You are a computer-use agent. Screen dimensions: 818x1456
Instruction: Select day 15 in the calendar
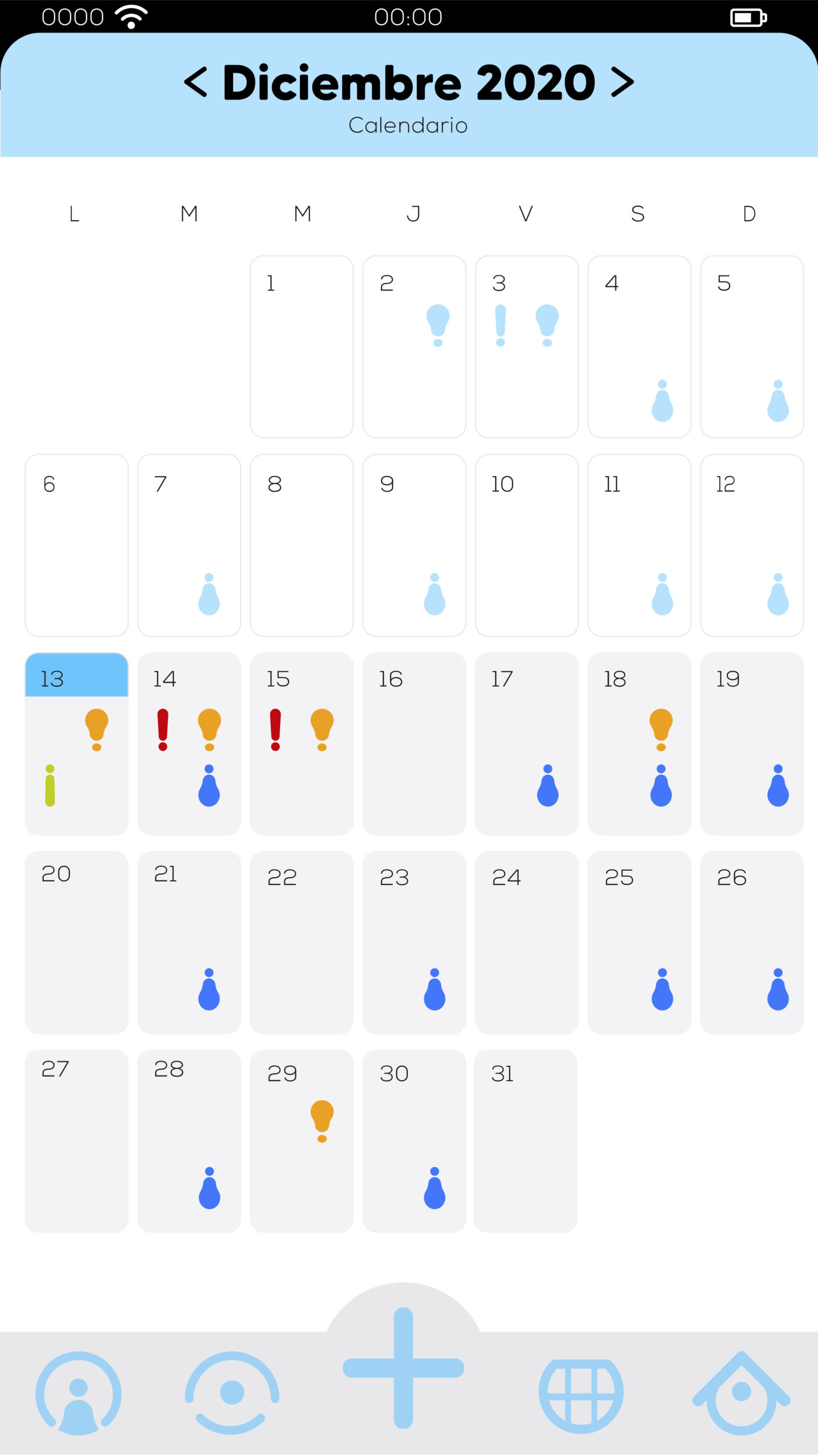(x=301, y=743)
